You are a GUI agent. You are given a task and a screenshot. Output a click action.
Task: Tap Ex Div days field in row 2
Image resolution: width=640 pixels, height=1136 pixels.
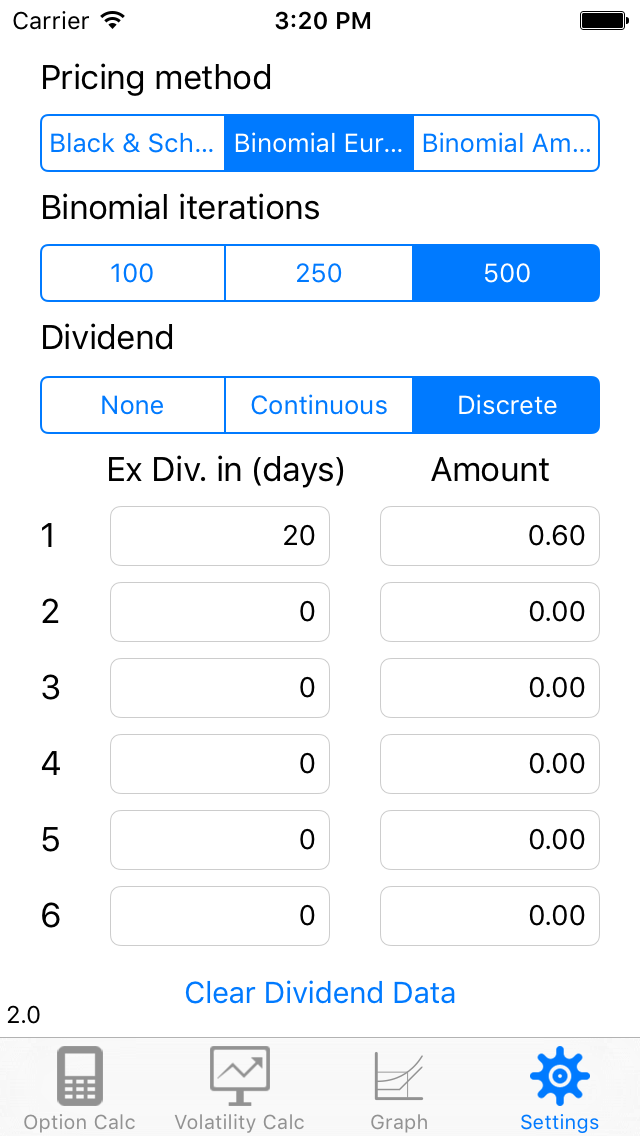point(220,612)
